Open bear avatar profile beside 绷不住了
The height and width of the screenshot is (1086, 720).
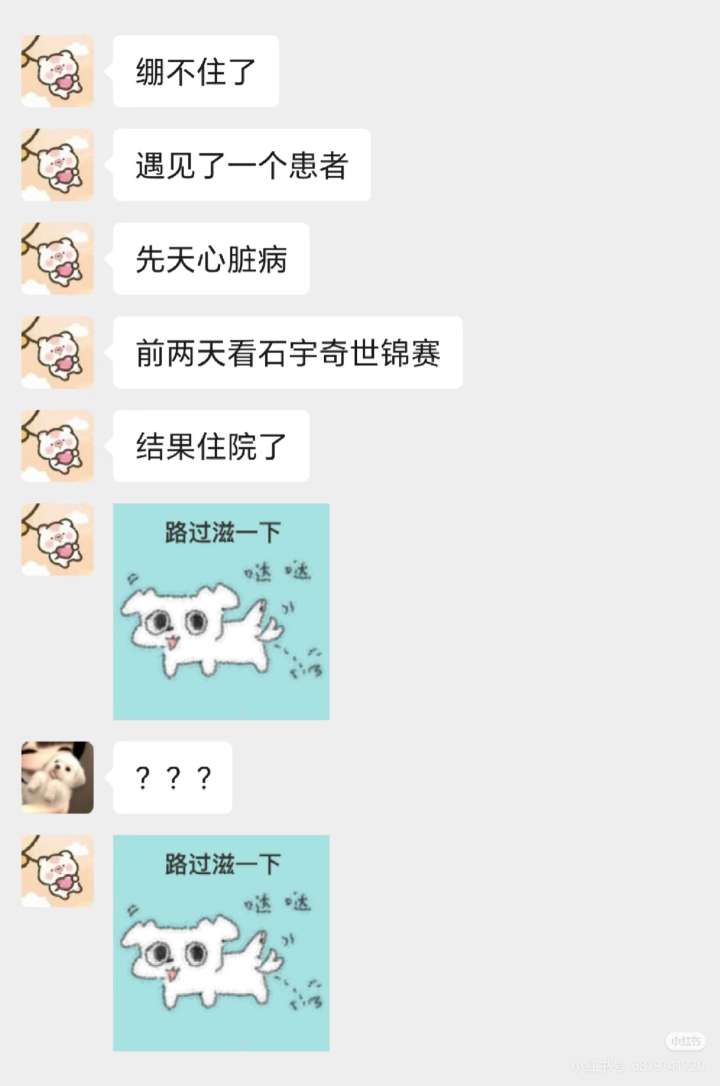[x=57, y=71]
